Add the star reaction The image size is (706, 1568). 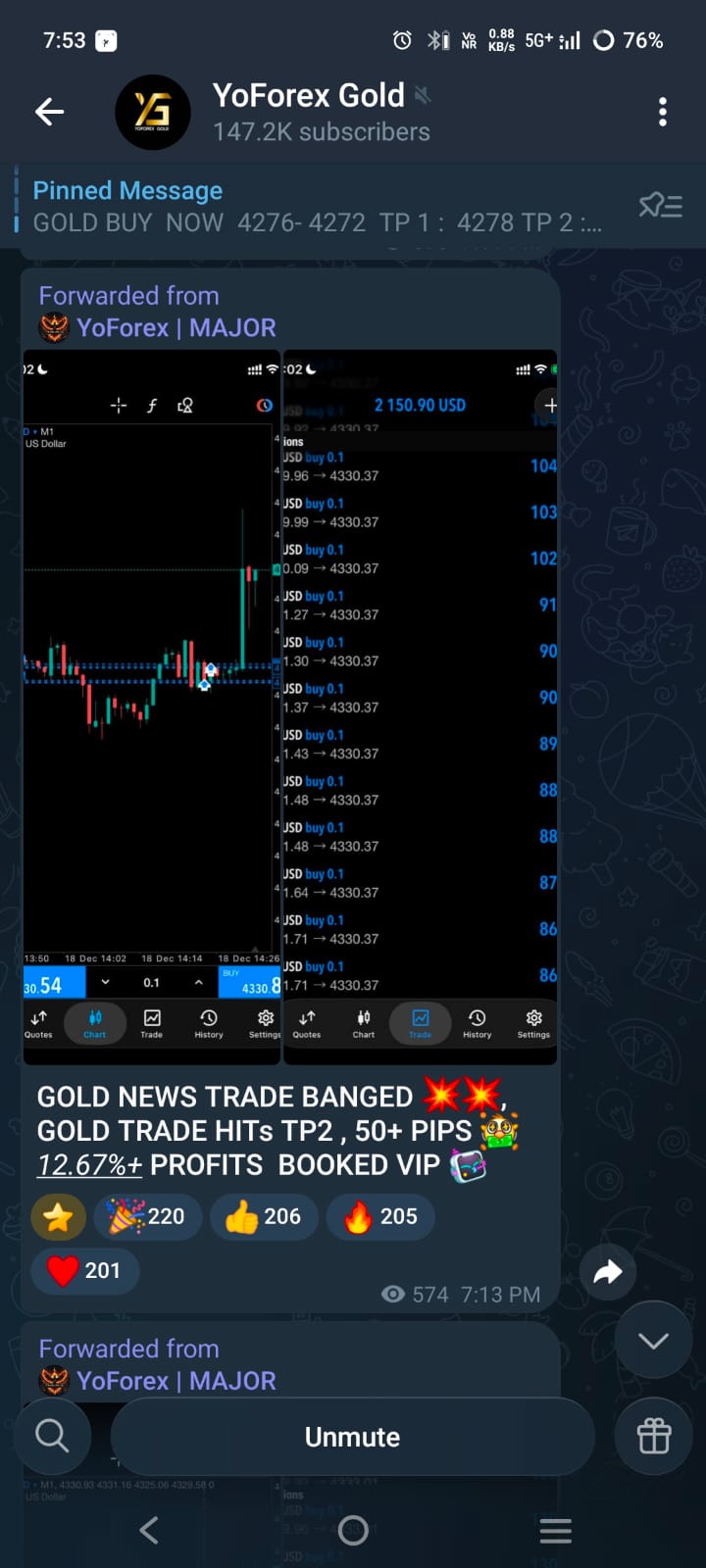(x=58, y=1217)
